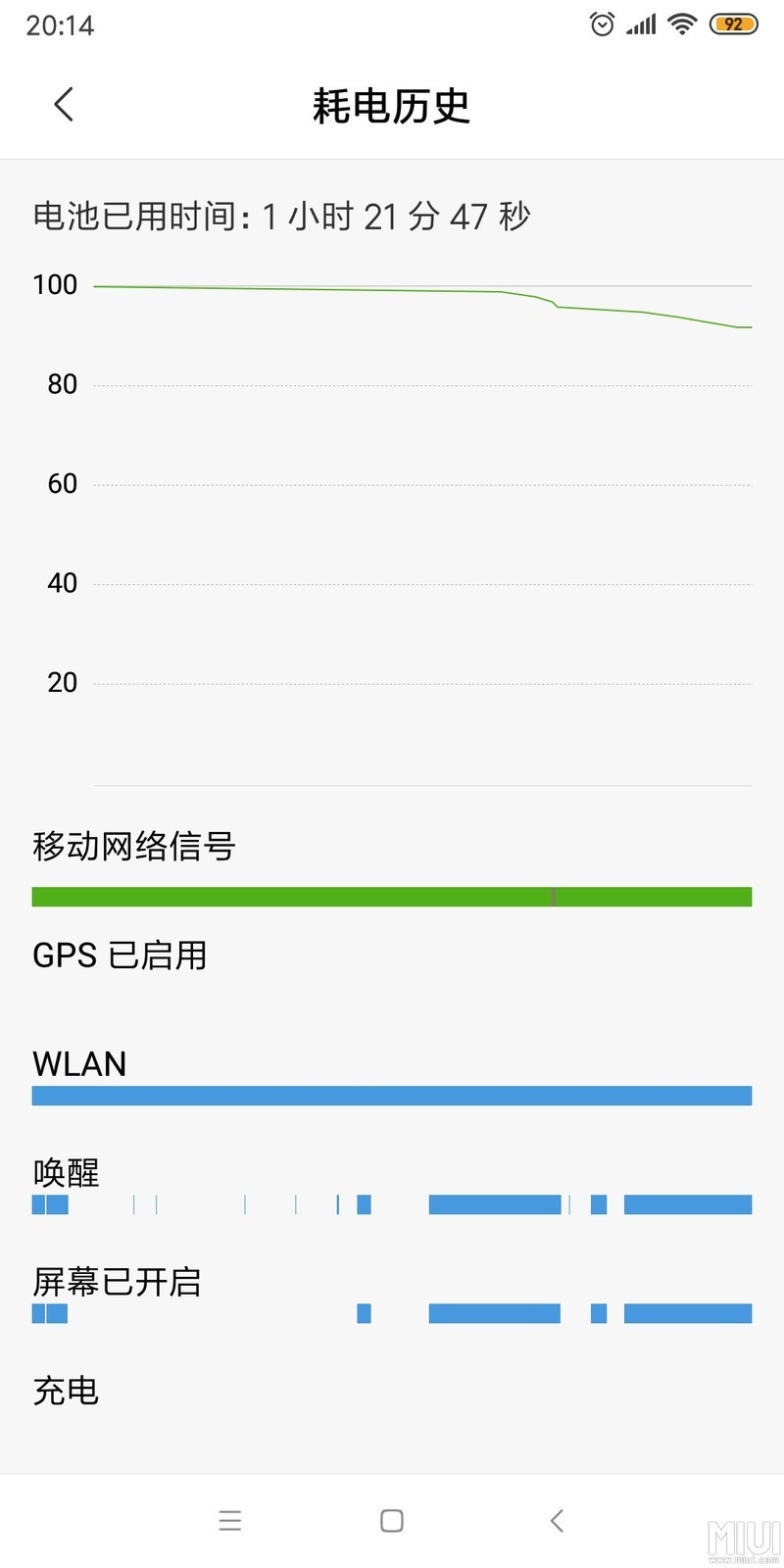Viewport: 784px width, 1568px height.
Task: Tap the green mobile network signal bar
Action: click(392, 895)
